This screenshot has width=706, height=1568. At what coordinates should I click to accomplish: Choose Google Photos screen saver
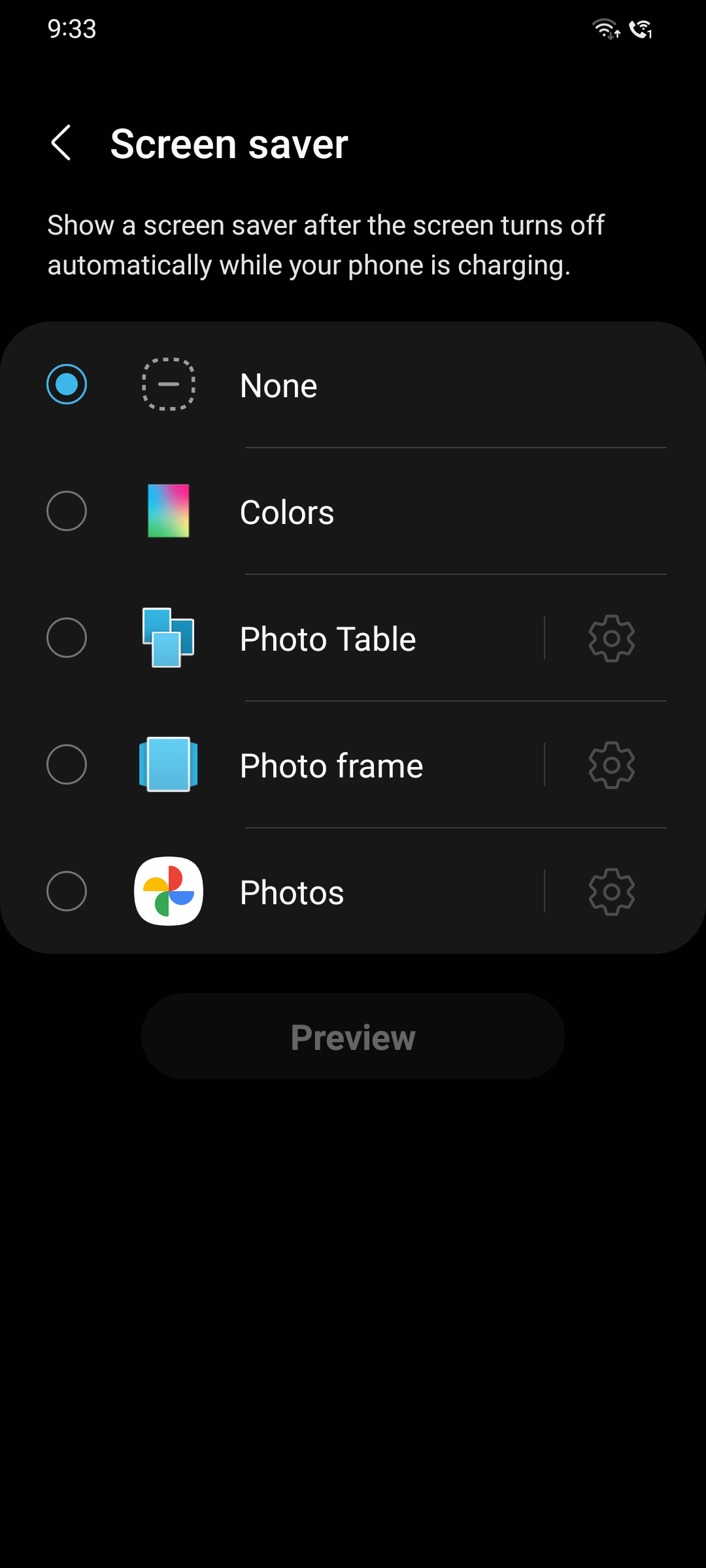[272, 892]
